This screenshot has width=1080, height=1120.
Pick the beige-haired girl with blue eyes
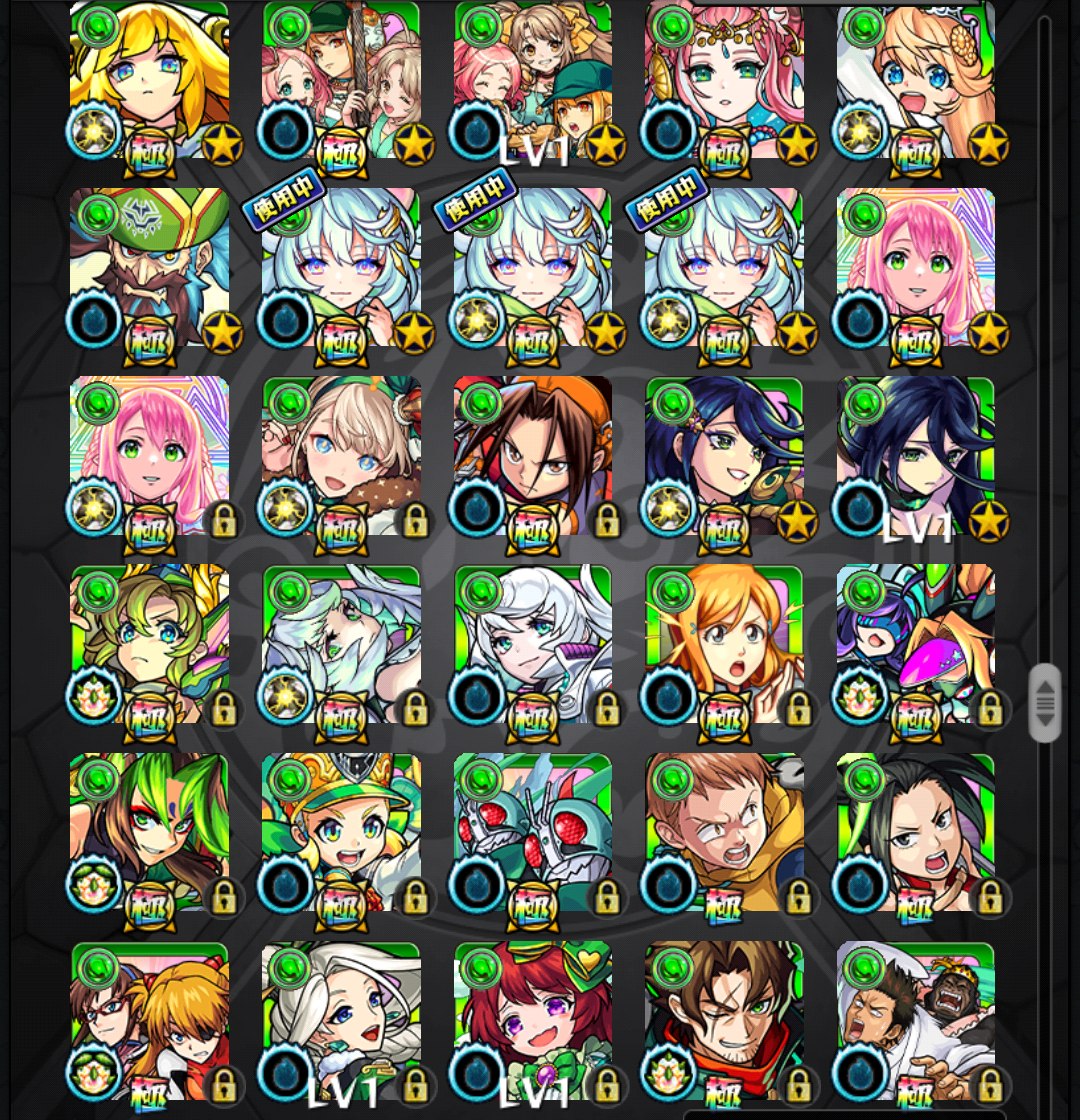[x=341, y=456]
